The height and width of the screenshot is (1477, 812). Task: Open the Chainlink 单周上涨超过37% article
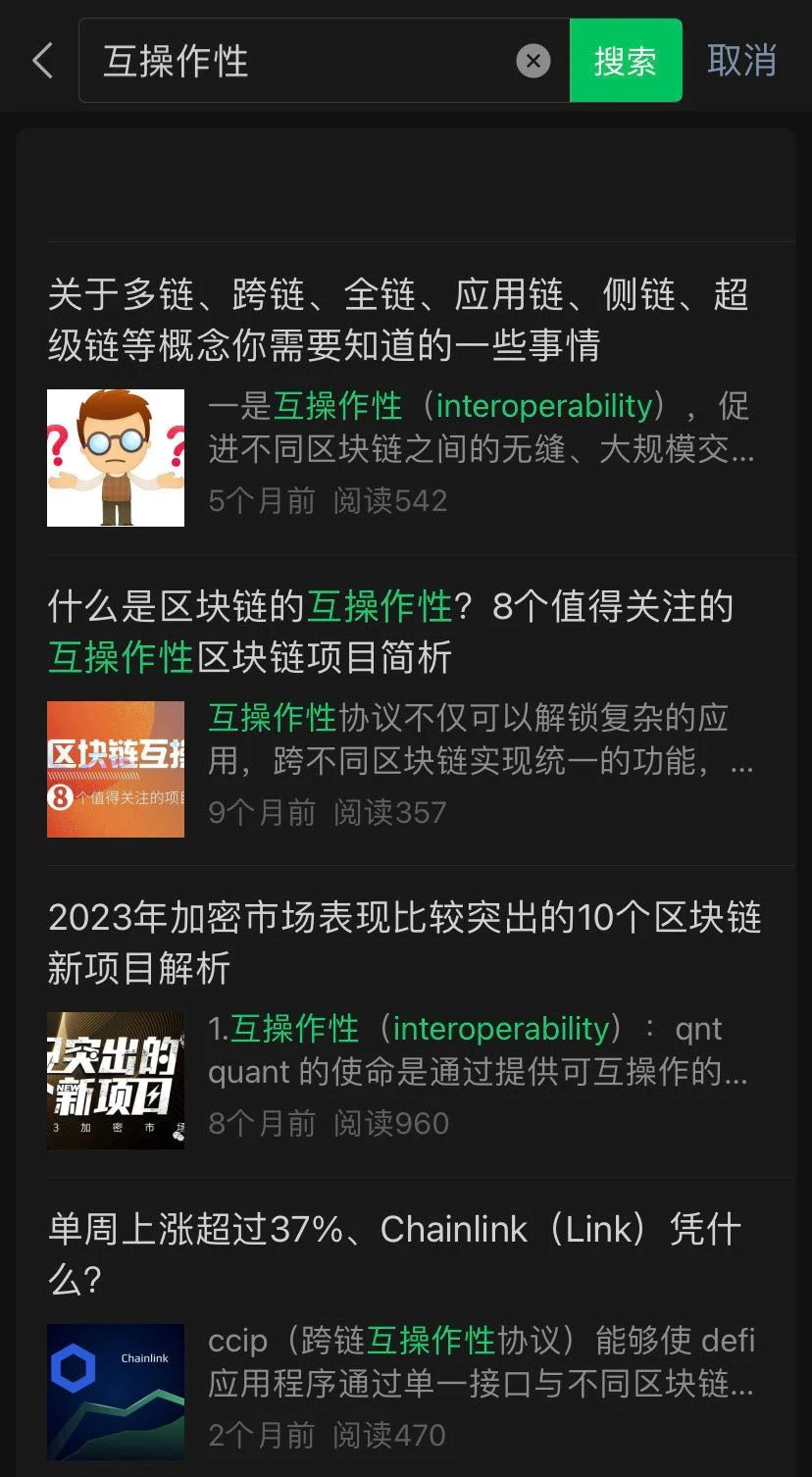tap(394, 1253)
